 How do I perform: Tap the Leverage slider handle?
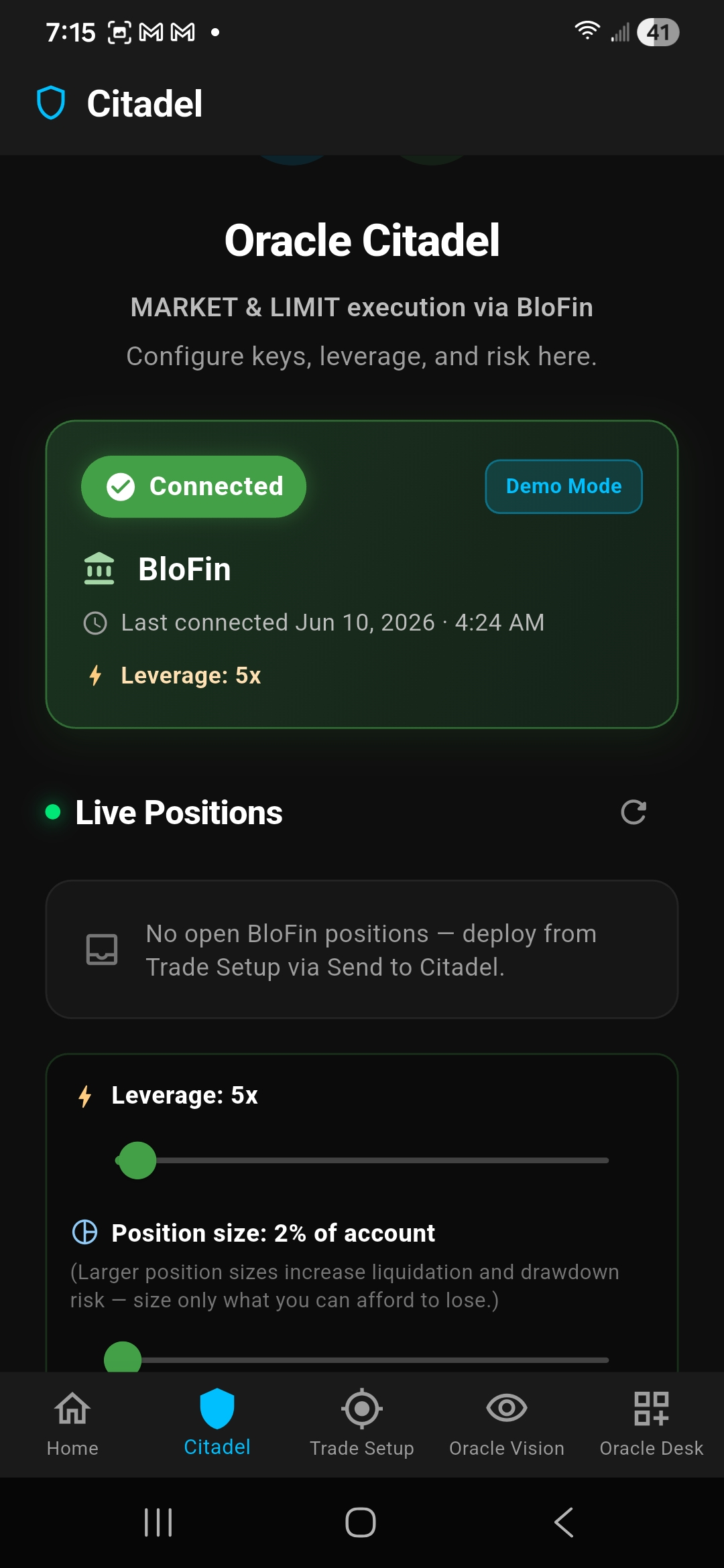(x=137, y=1161)
